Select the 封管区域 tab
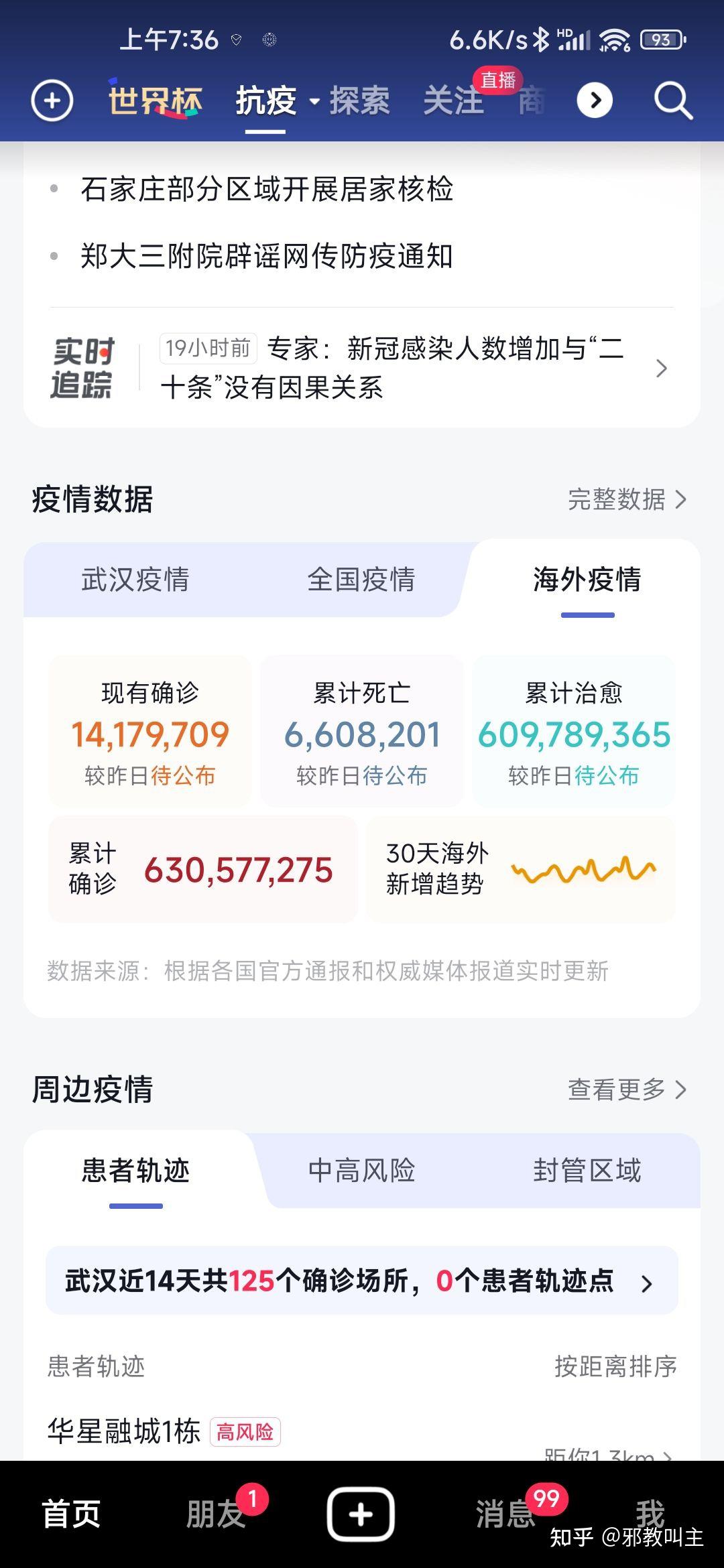 tap(587, 1171)
